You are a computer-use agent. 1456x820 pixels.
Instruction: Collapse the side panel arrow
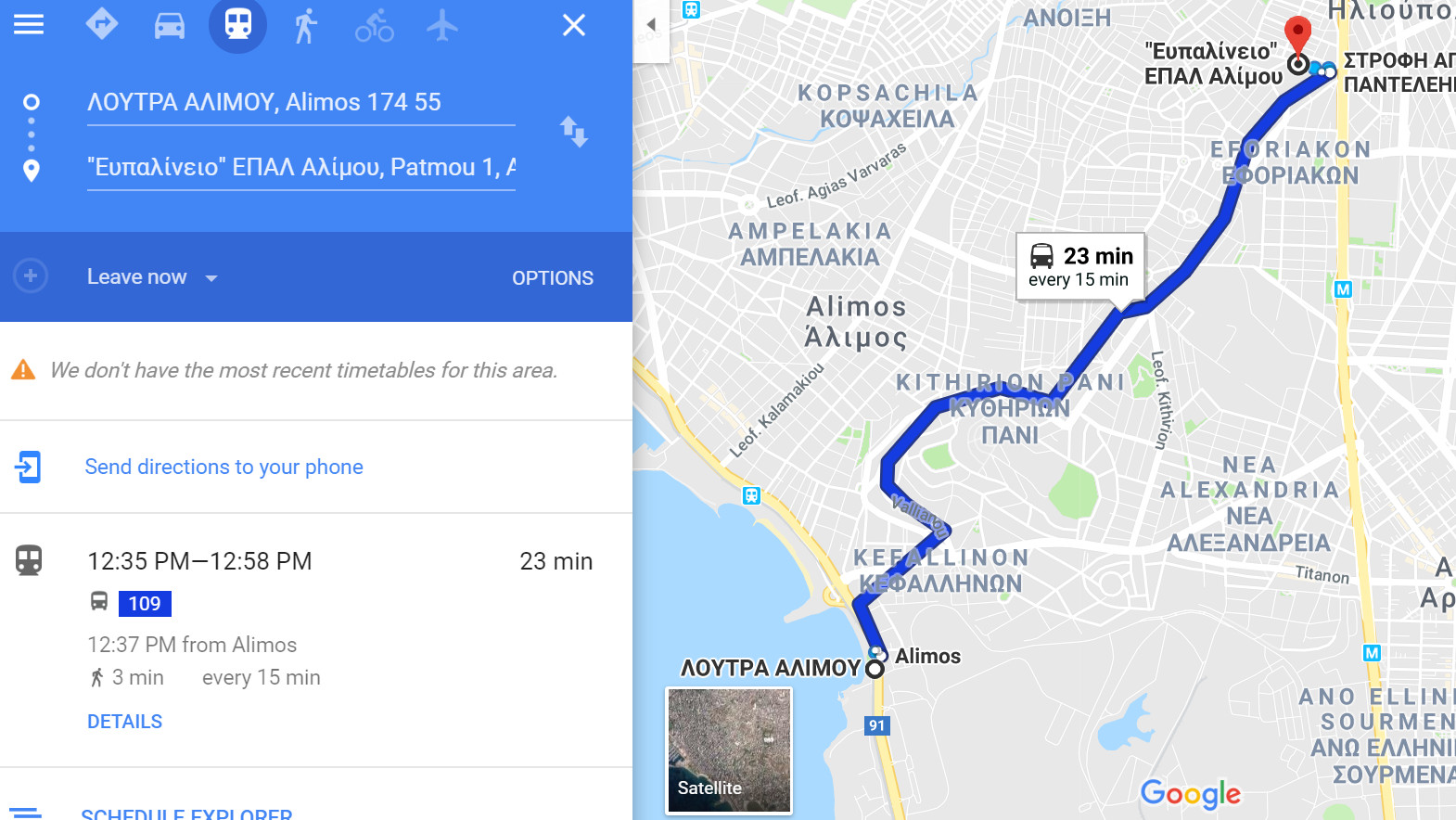click(x=651, y=25)
